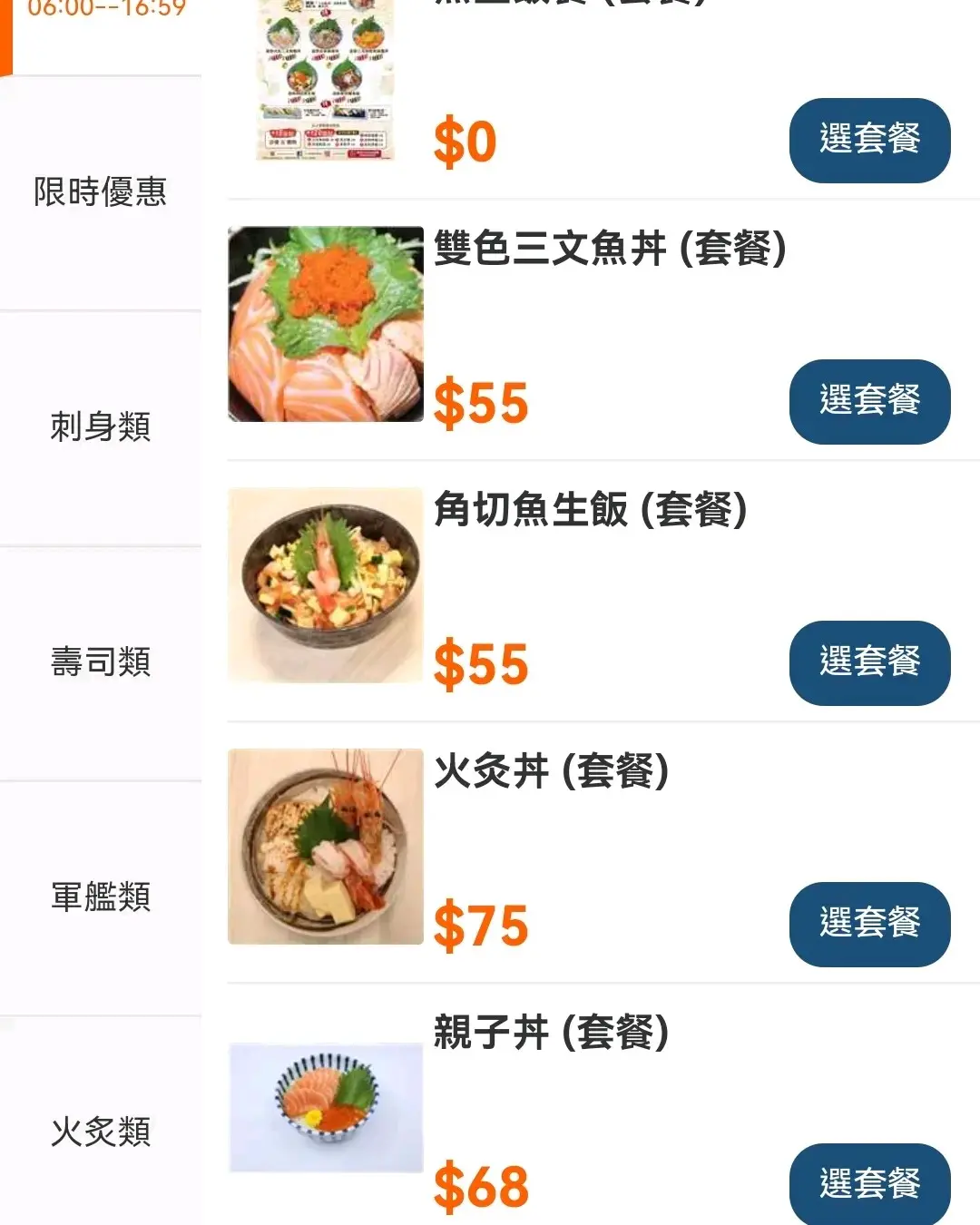Switch to the 限時優惠 category

pyautogui.click(x=100, y=192)
